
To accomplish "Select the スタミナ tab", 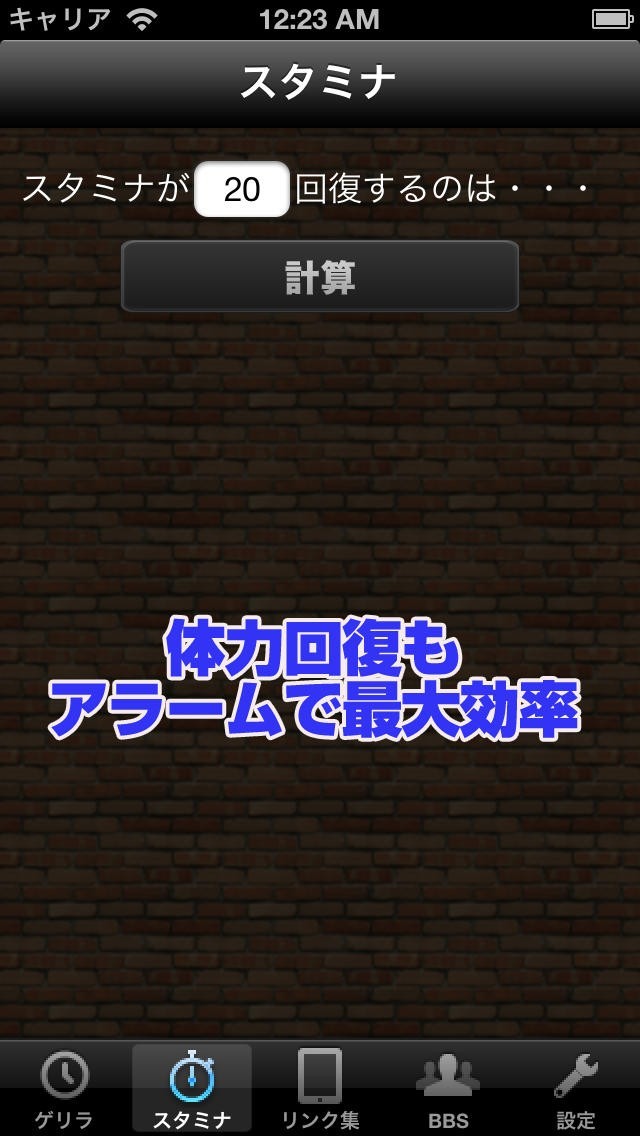I will 192,1088.
